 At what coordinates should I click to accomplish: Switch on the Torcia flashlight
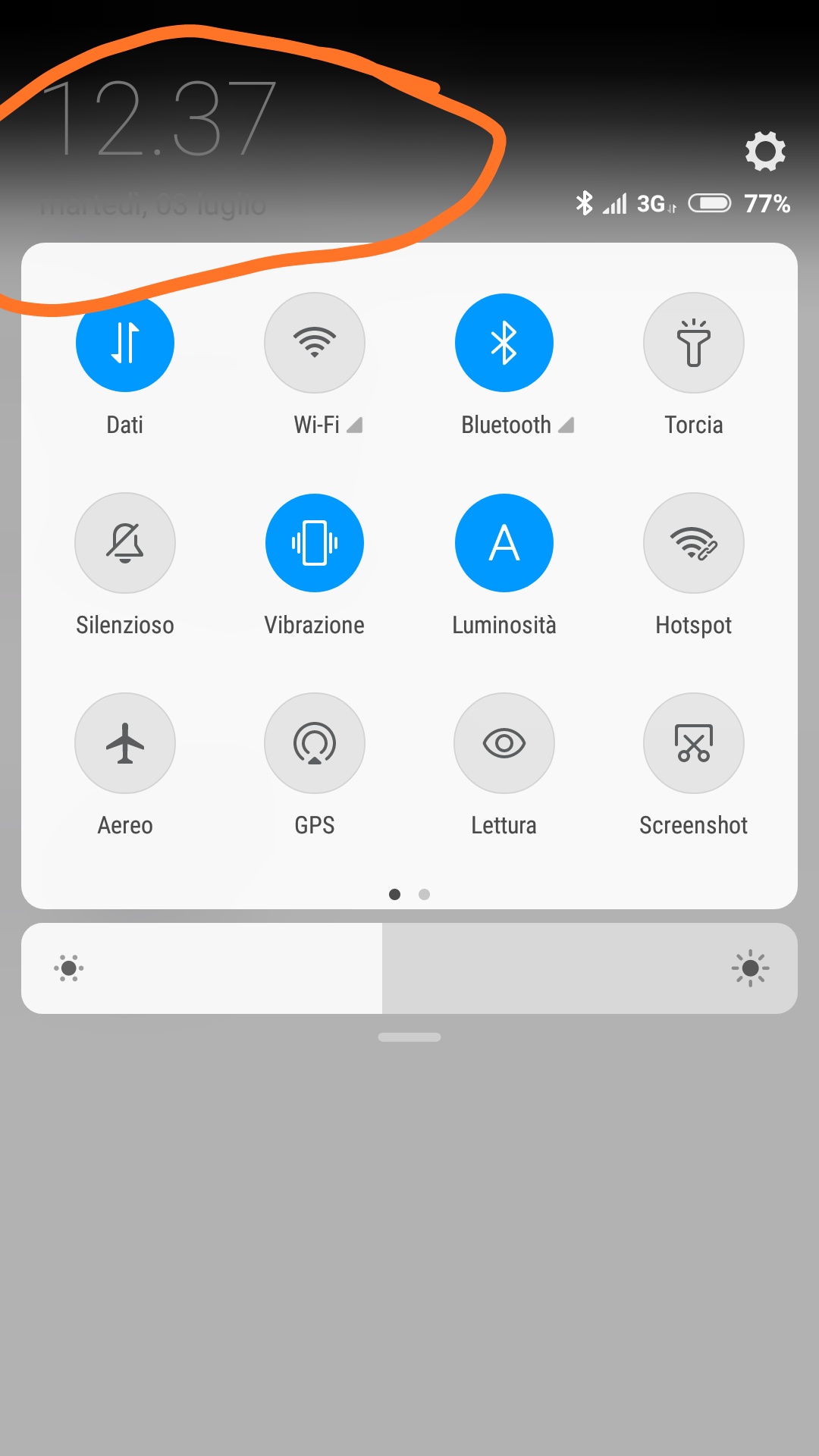click(694, 343)
